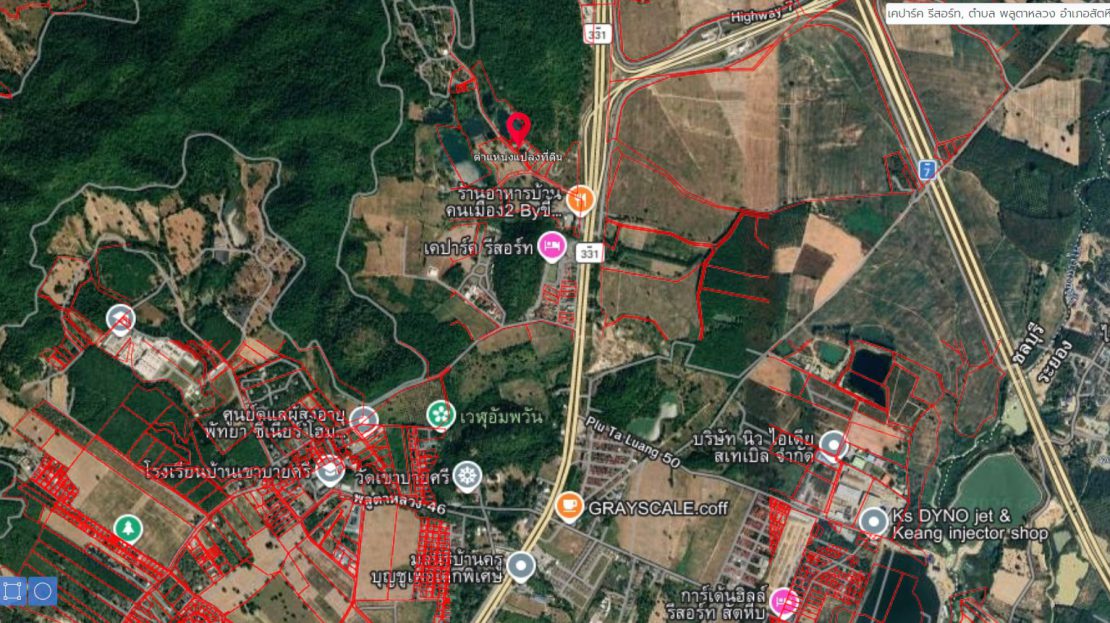Open the ร้านอาหารบ้านคนเมือง2 restaurant marker
1110x623 pixels.
580,199
